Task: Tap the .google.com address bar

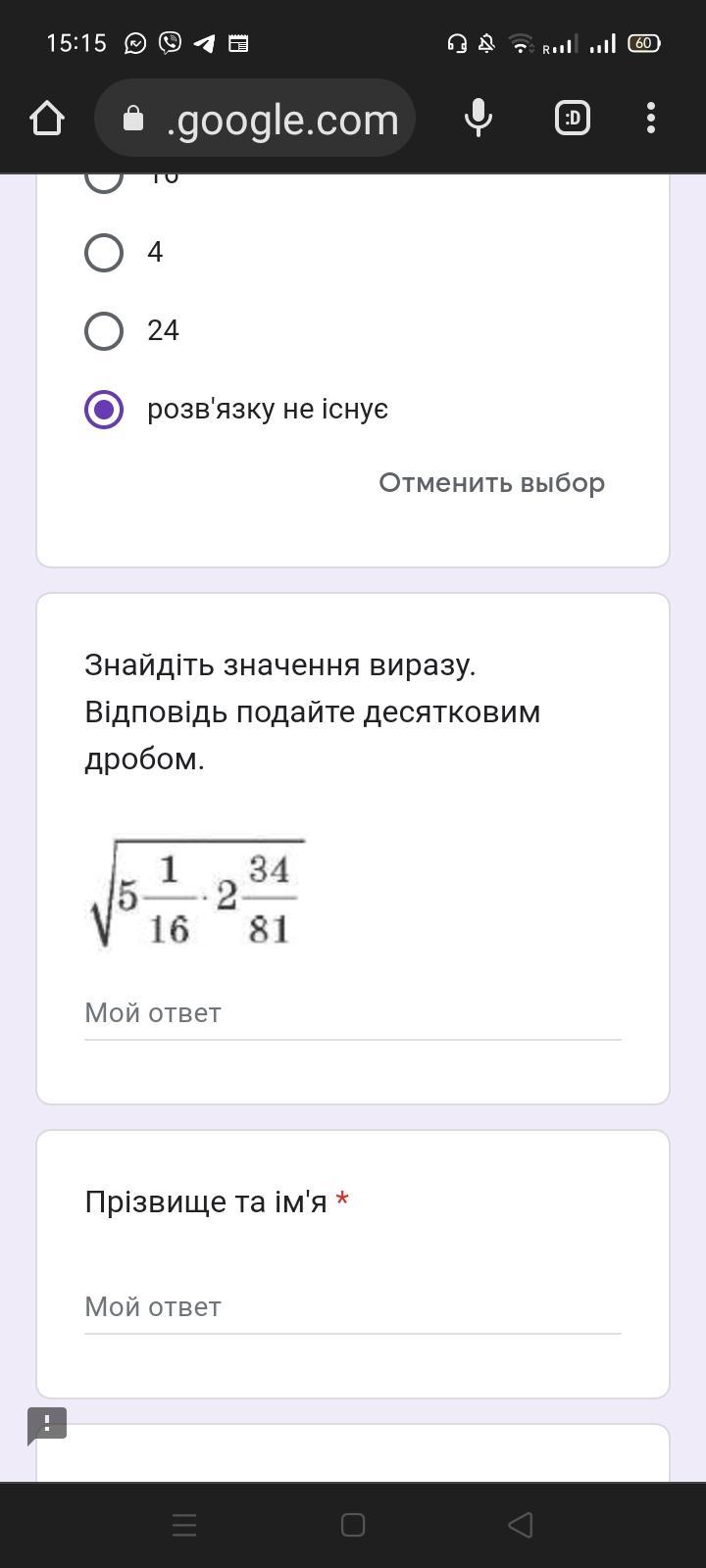Action: [x=255, y=119]
